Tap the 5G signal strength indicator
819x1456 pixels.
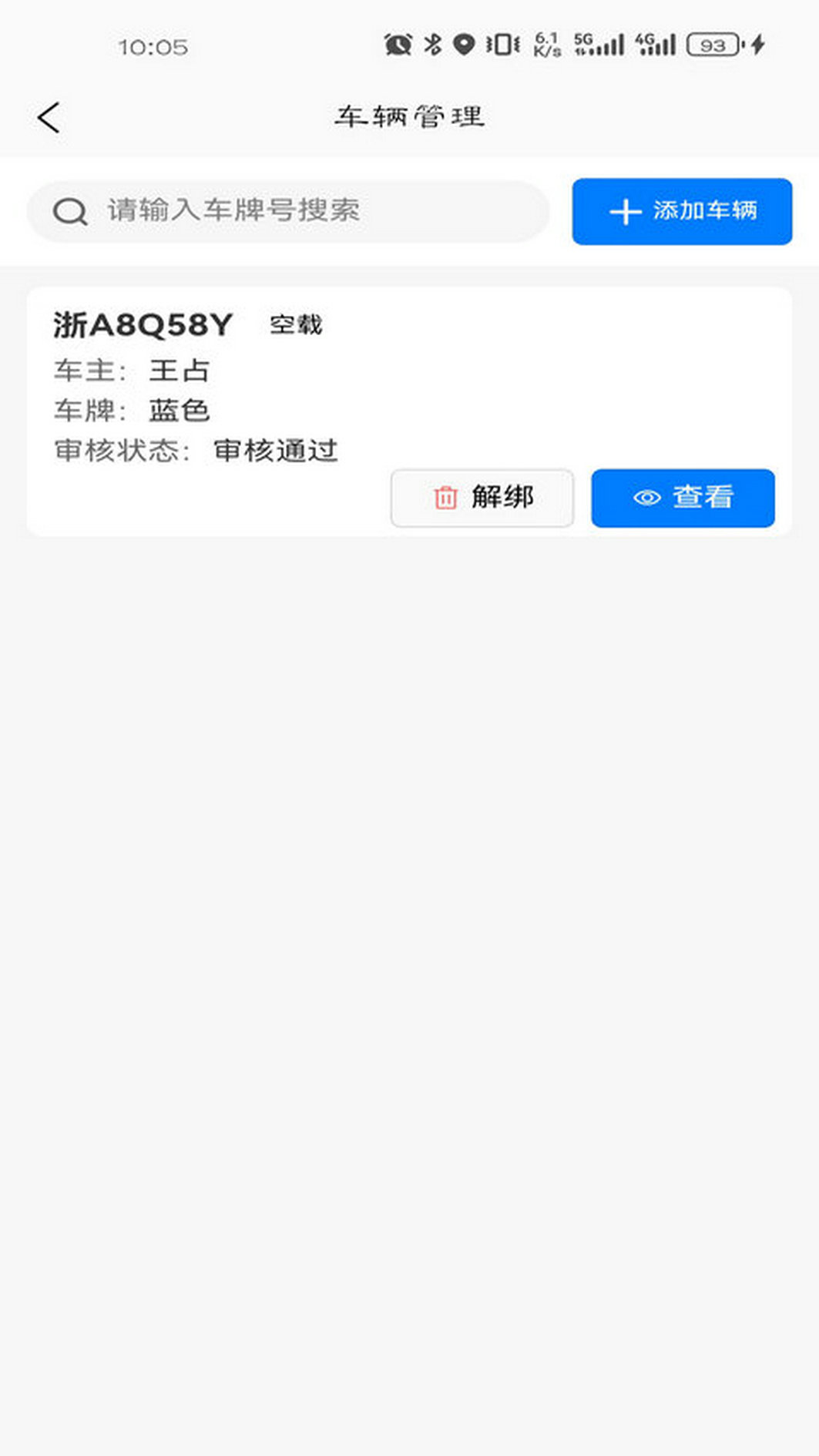[599, 45]
